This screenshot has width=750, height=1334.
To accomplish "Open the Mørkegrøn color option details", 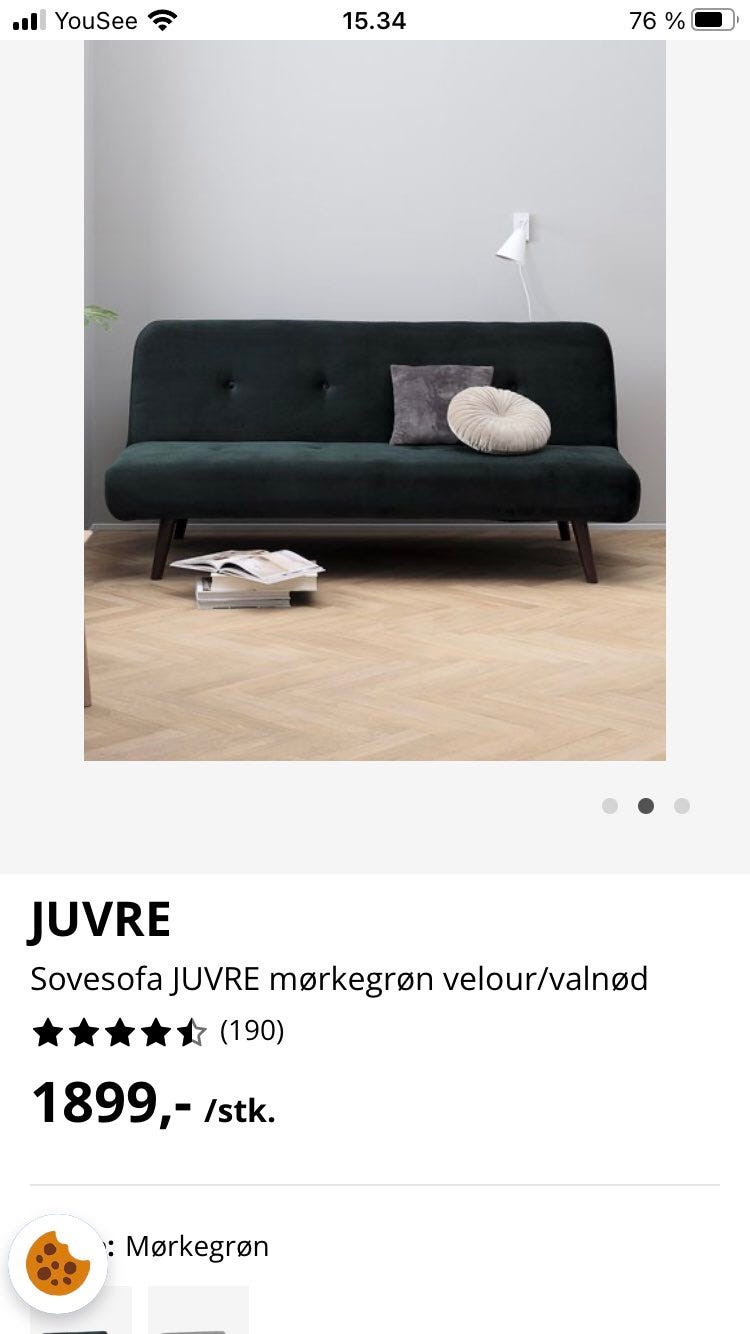I will 196,1246.
